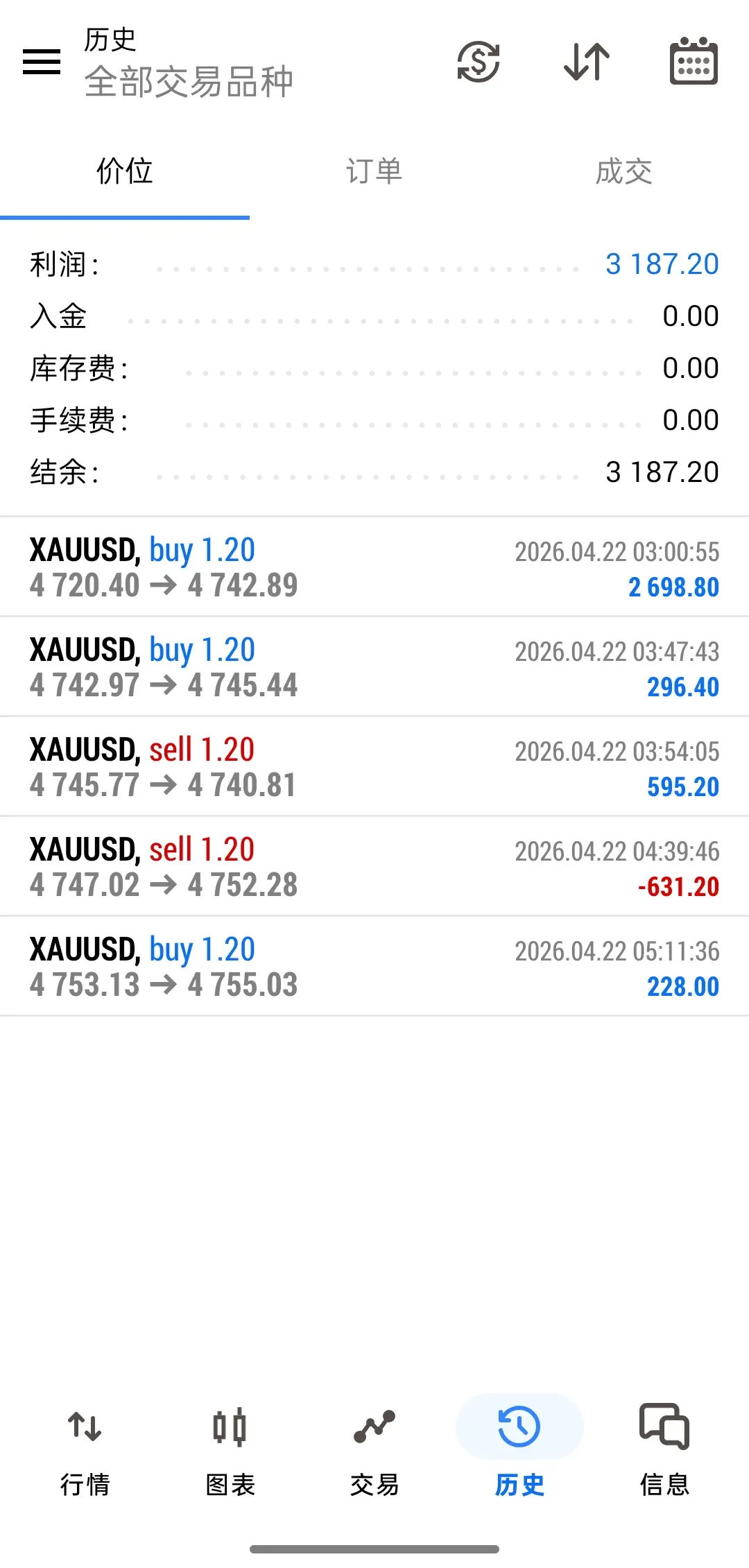Open the hamburger drawer menu

42,62
